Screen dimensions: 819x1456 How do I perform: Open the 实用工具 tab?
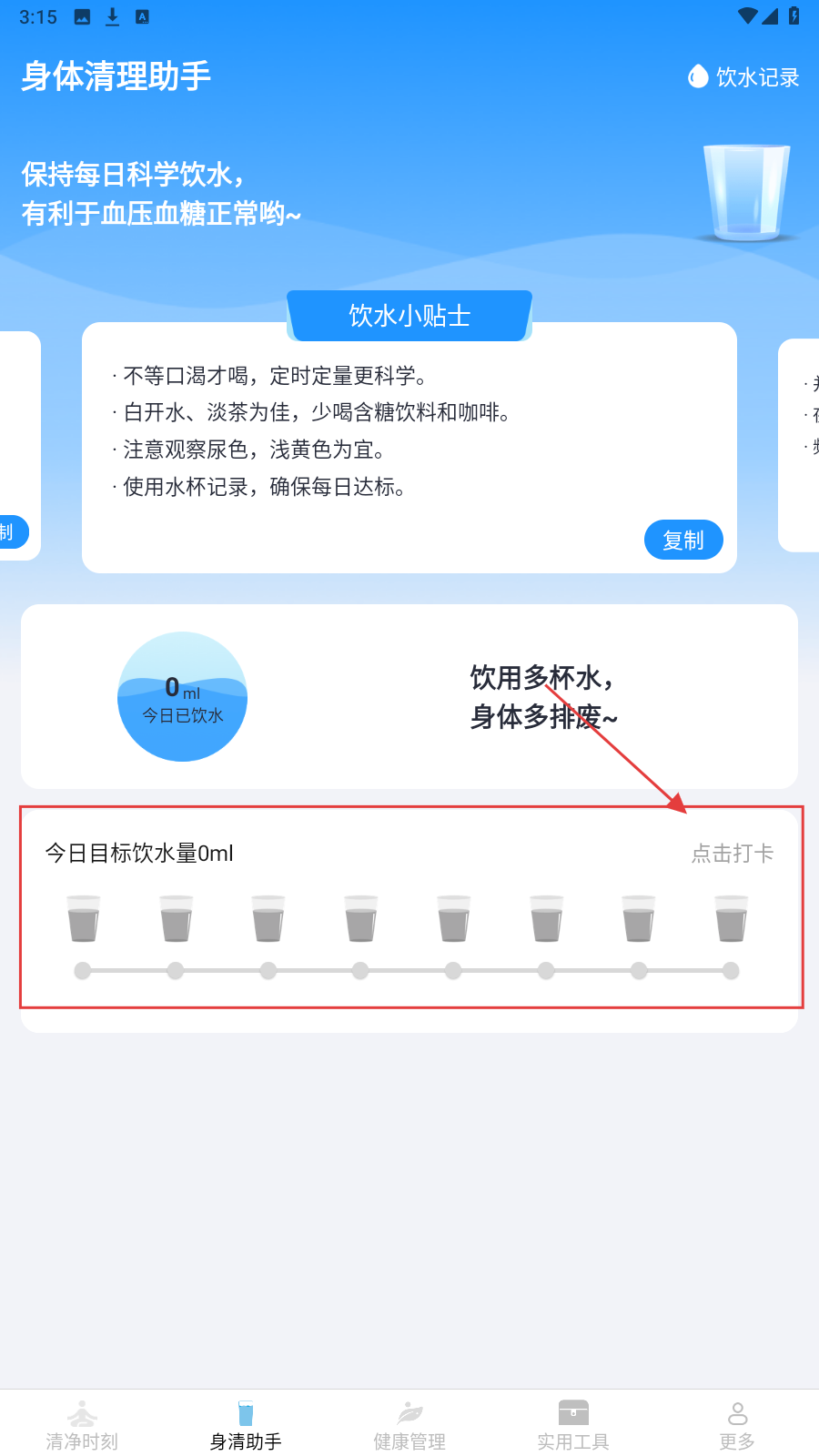(x=573, y=1425)
